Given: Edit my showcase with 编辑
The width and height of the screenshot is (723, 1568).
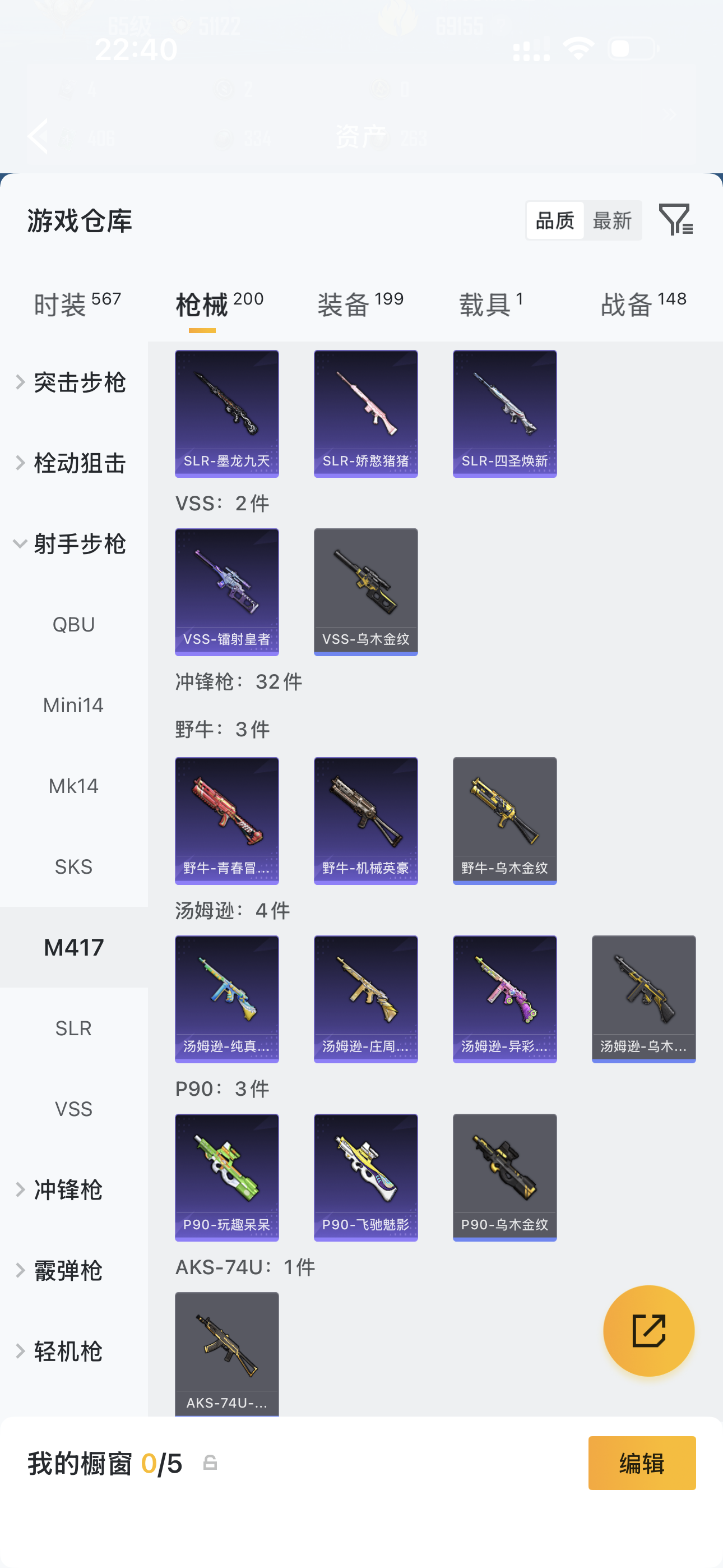Looking at the screenshot, I should point(641,1463).
